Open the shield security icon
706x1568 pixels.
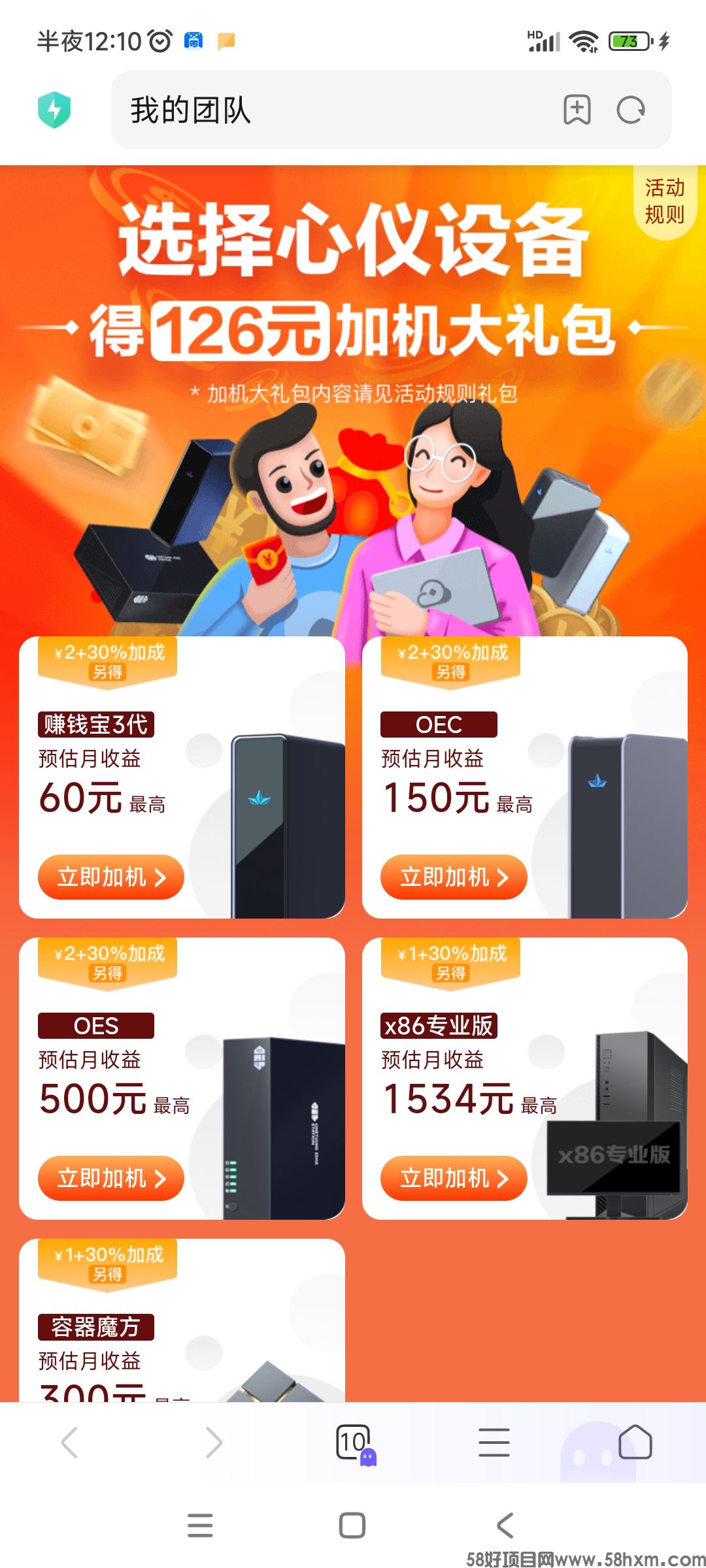[x=54, y=110]
